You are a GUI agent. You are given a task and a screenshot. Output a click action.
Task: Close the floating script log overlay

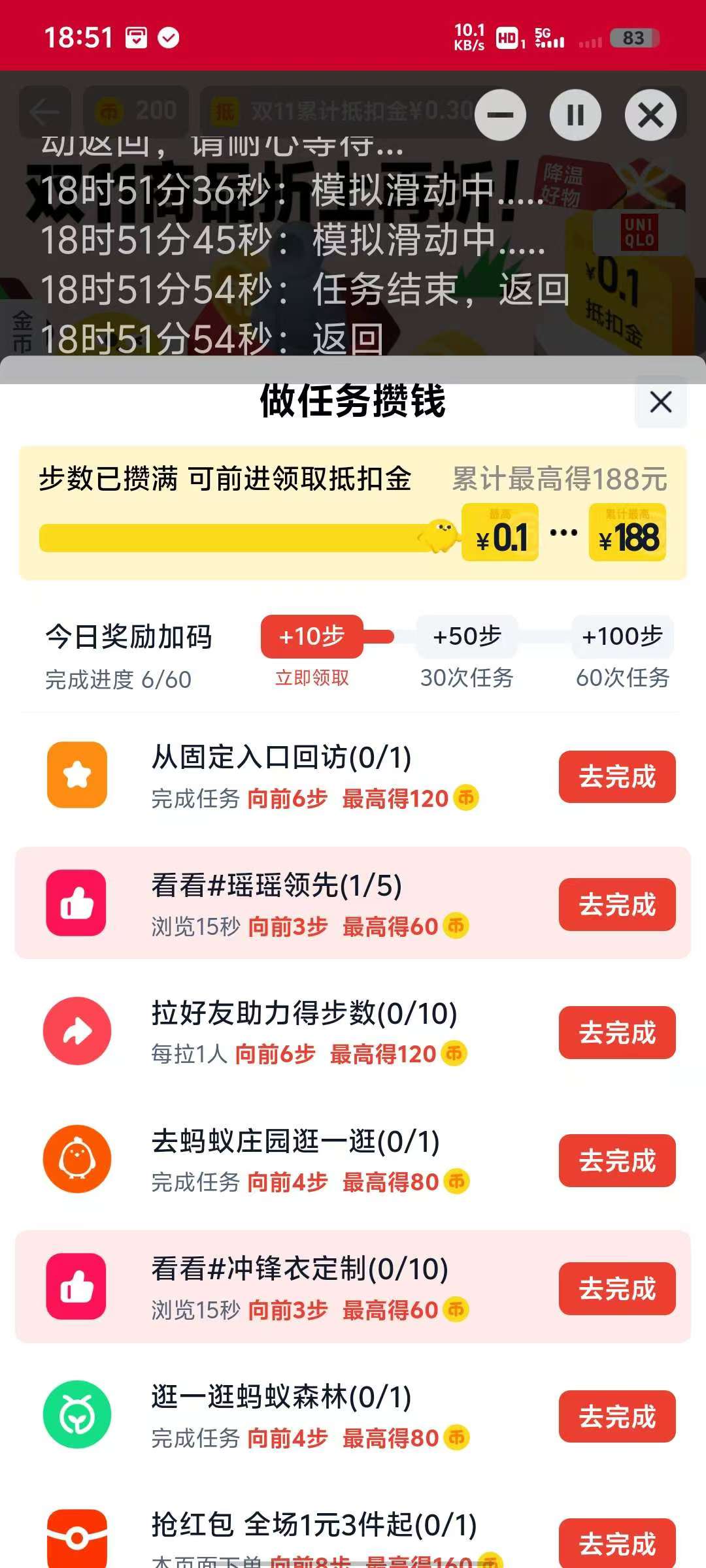[x=650, y=116]
